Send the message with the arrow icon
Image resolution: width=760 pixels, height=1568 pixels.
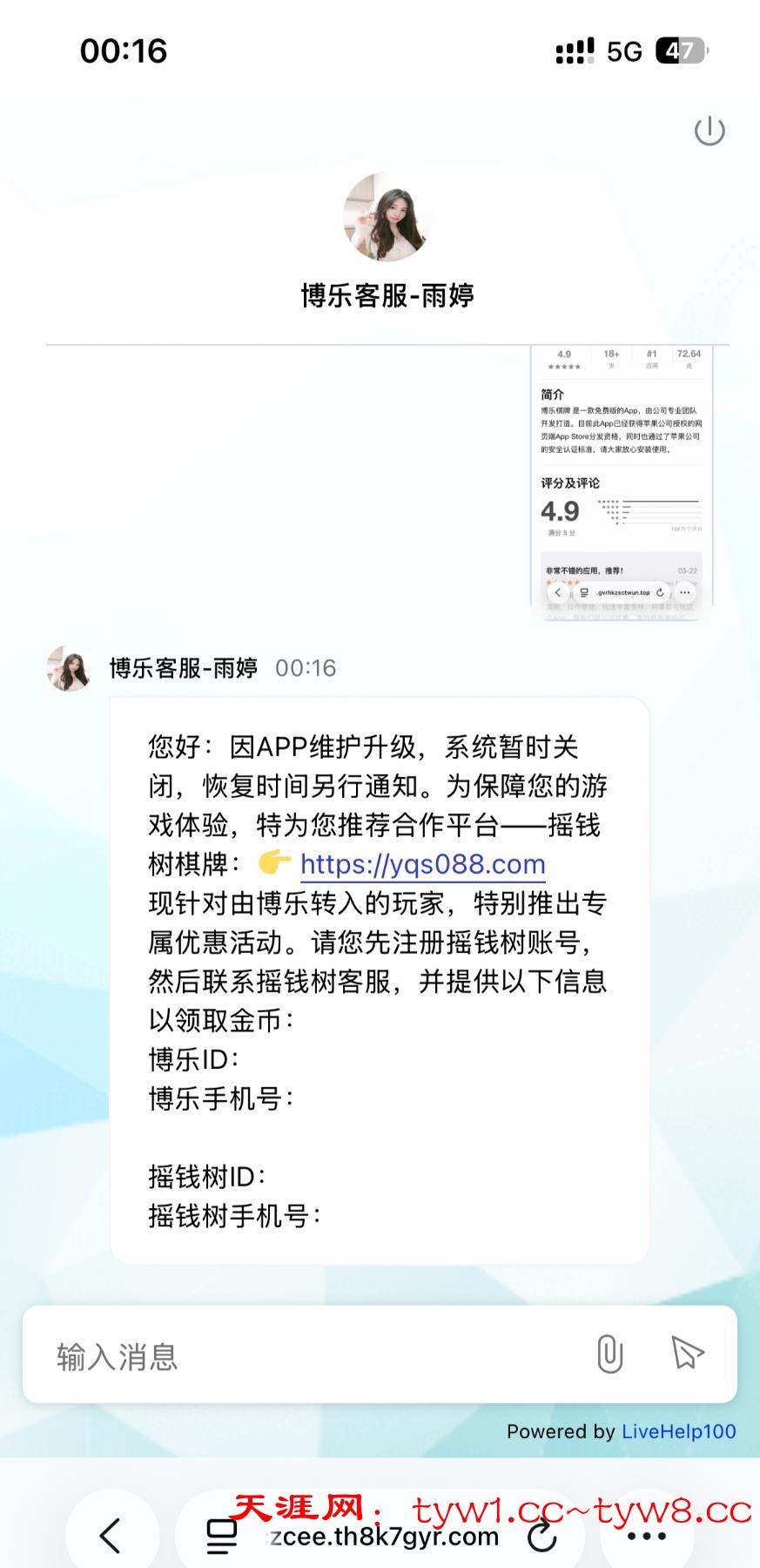point(687,1354)
